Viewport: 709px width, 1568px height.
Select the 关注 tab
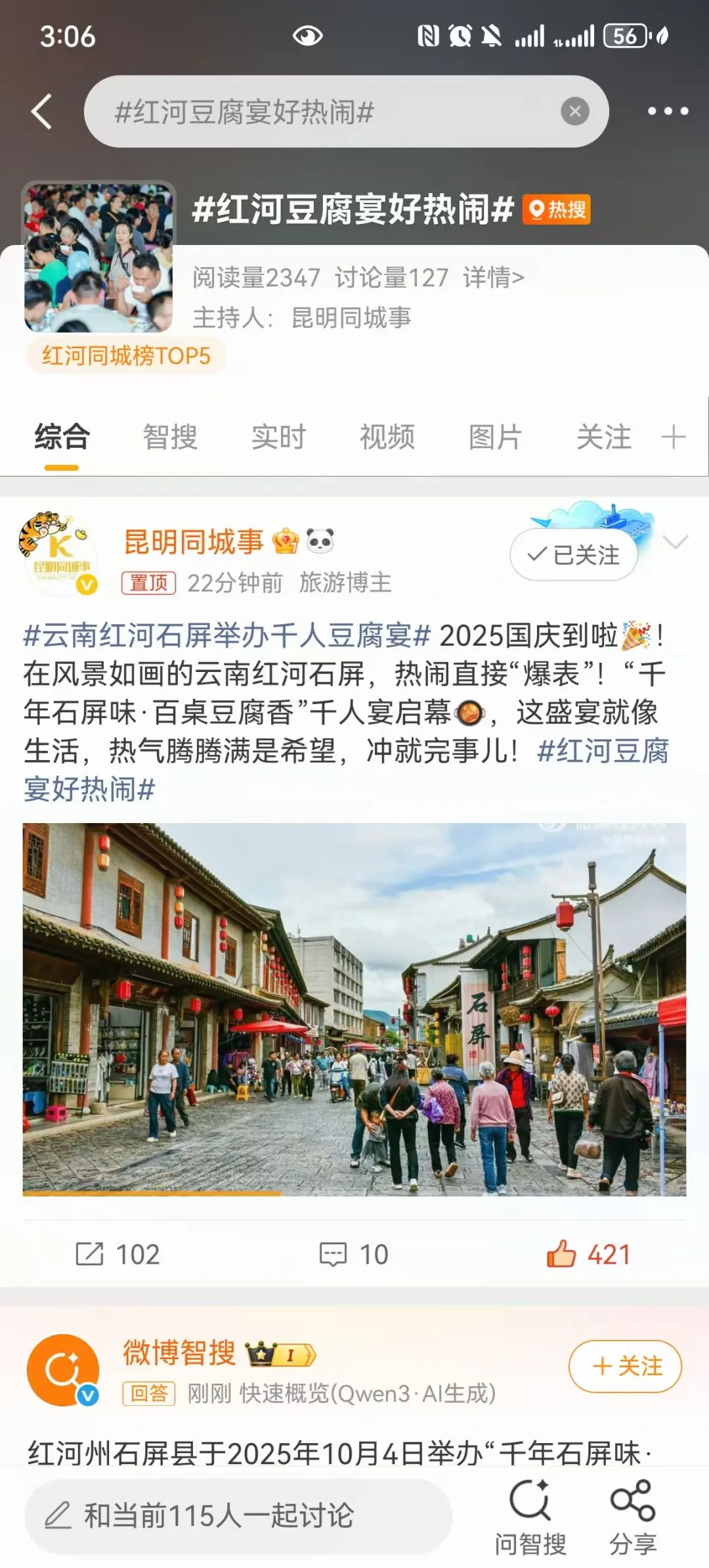pyautogui.click(x=603, y=437)
